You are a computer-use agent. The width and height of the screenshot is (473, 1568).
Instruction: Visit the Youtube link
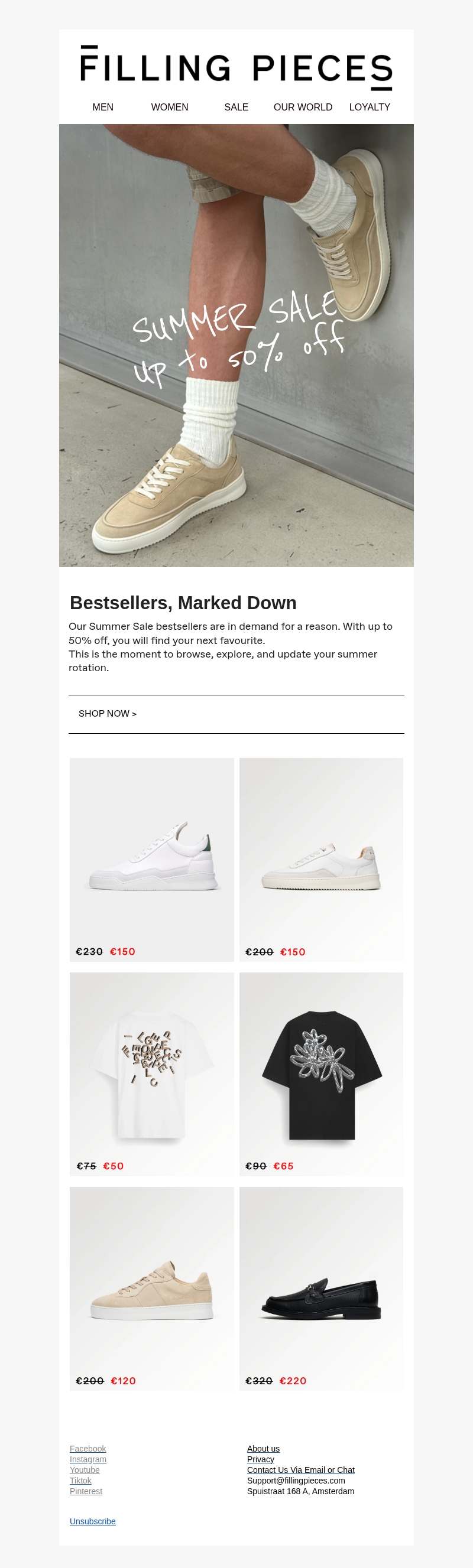[x=85, y=1469]
